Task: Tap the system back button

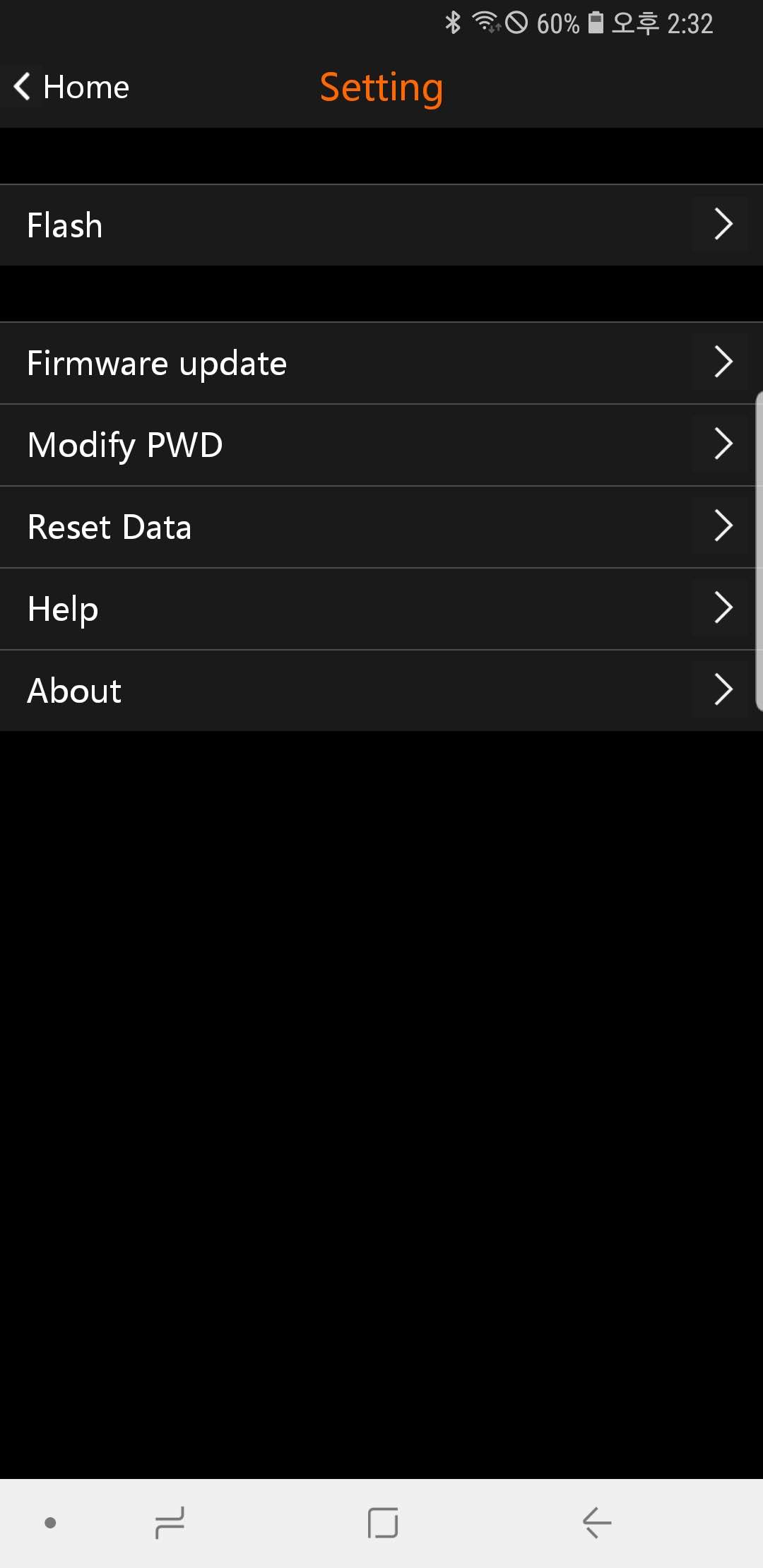Action: point(597,1523)
